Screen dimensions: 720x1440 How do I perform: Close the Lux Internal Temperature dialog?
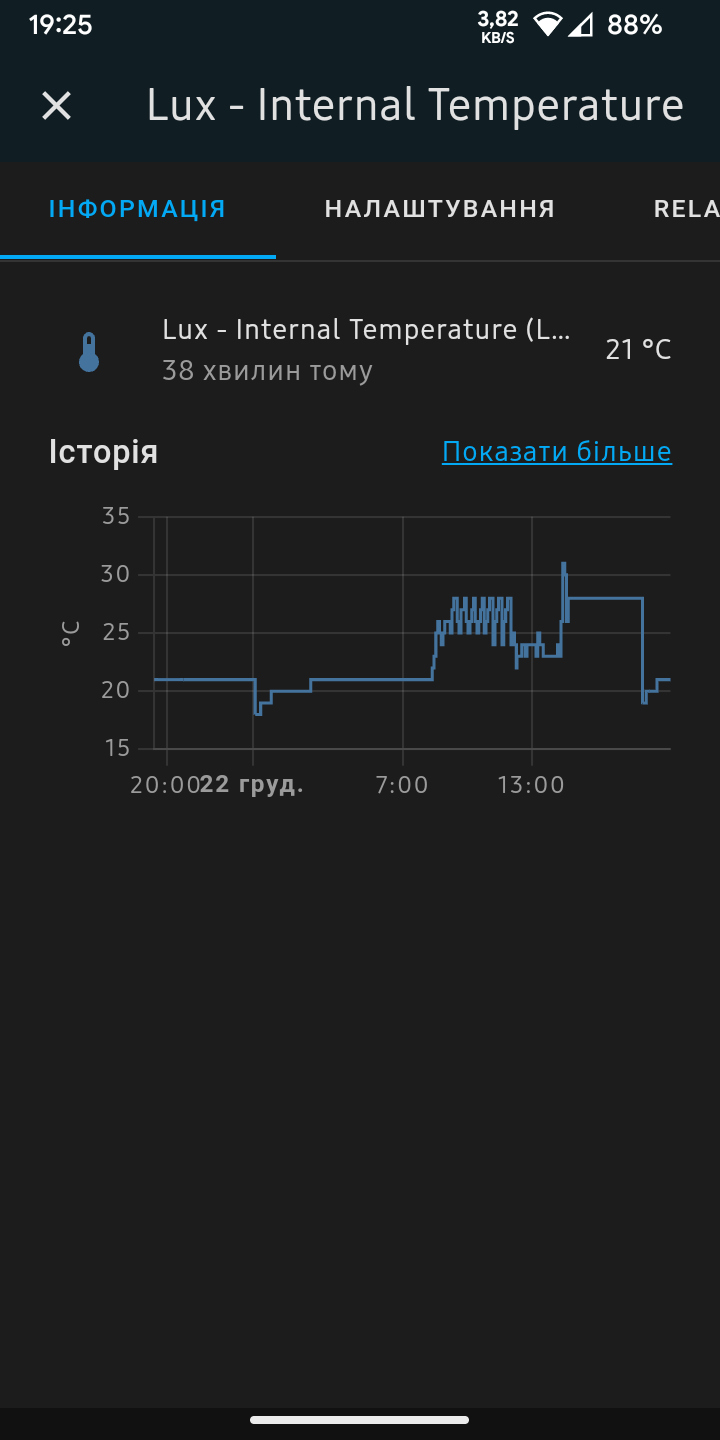point(56,106)
